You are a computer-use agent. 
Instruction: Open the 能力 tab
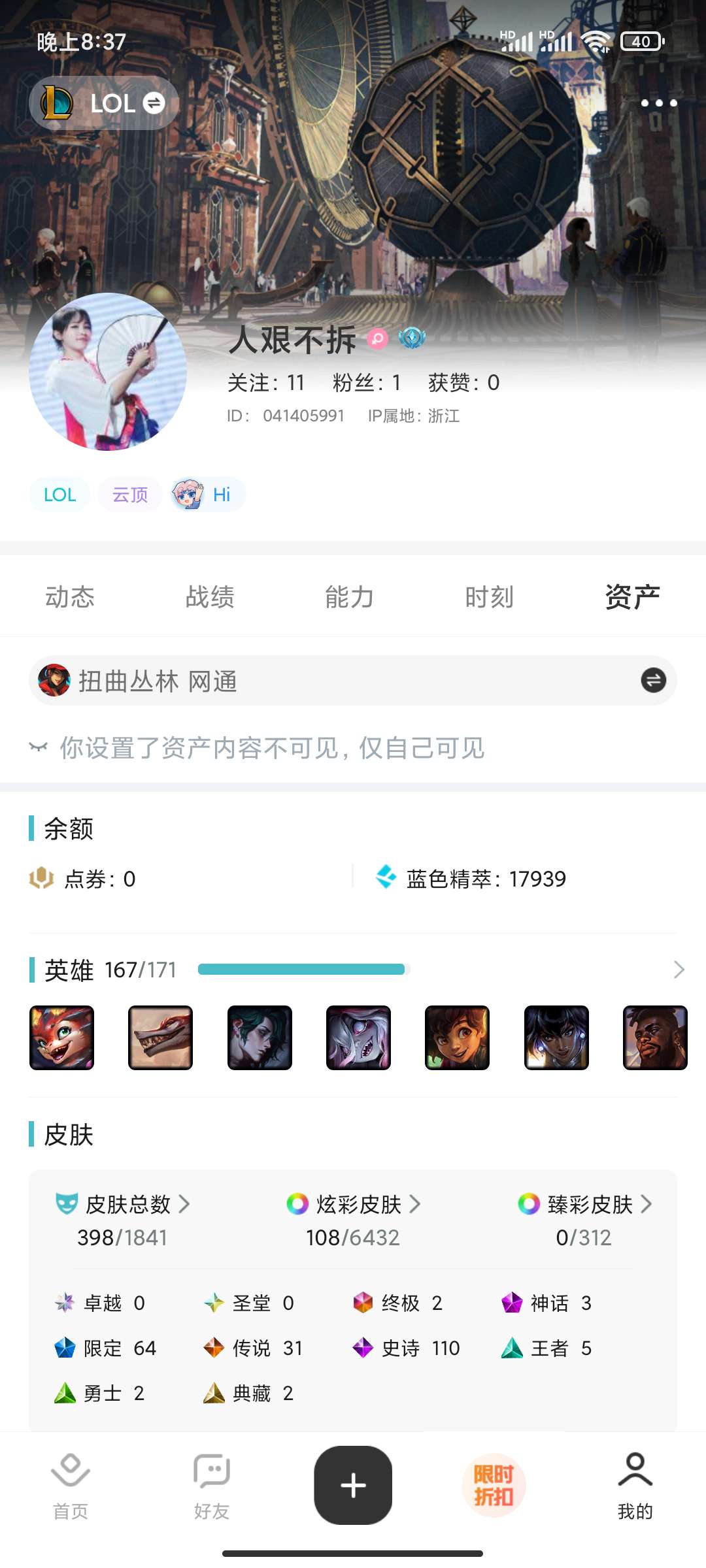[x=350, y=596]
